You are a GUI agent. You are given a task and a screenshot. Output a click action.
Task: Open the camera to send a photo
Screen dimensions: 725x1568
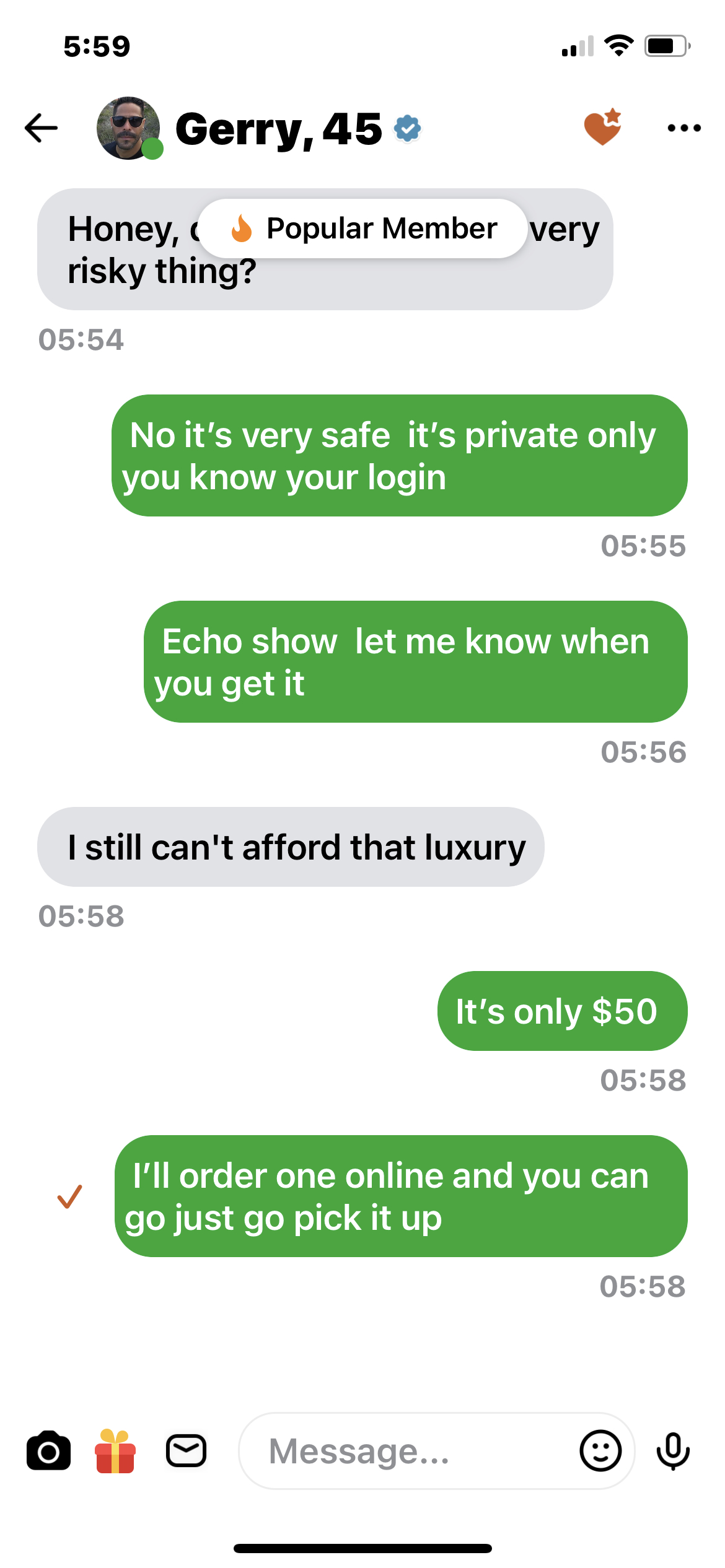(x=48, y=1450)
